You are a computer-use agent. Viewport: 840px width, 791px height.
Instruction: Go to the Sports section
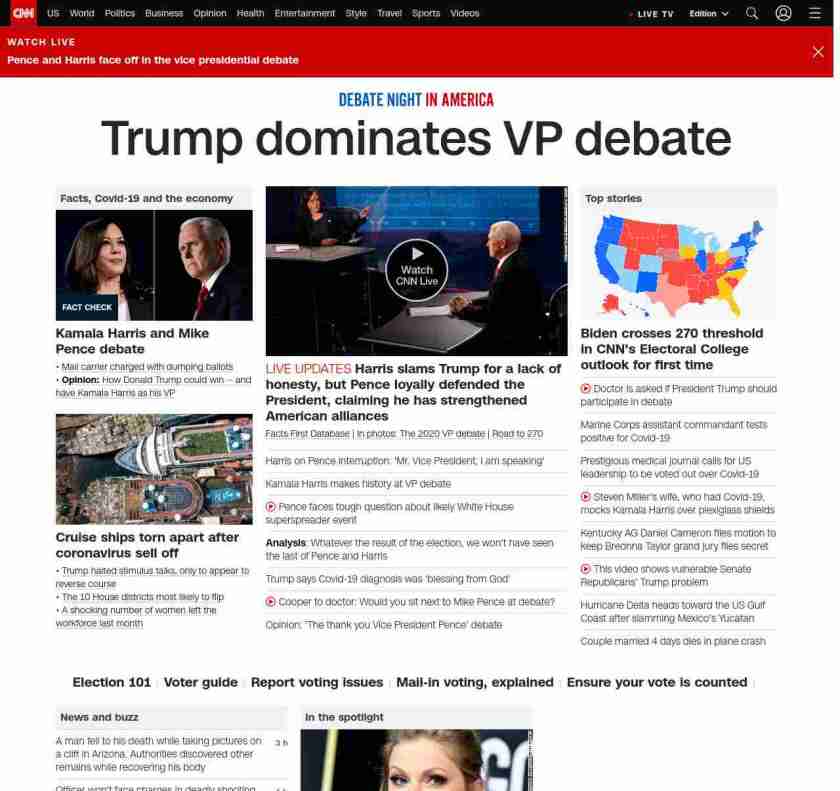pos(426,14)
